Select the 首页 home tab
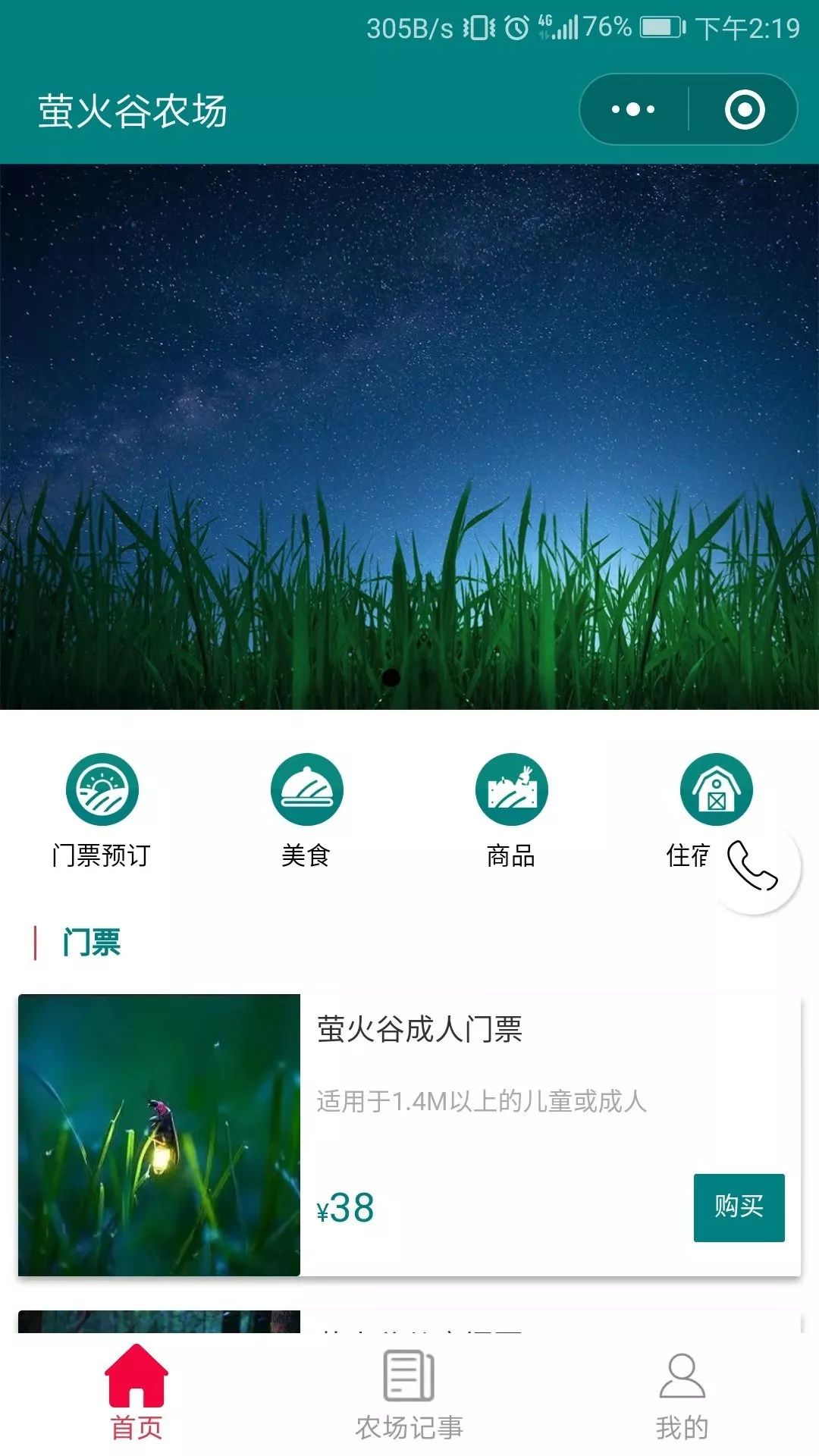The image size is (819, 1456). [136, 1394]
